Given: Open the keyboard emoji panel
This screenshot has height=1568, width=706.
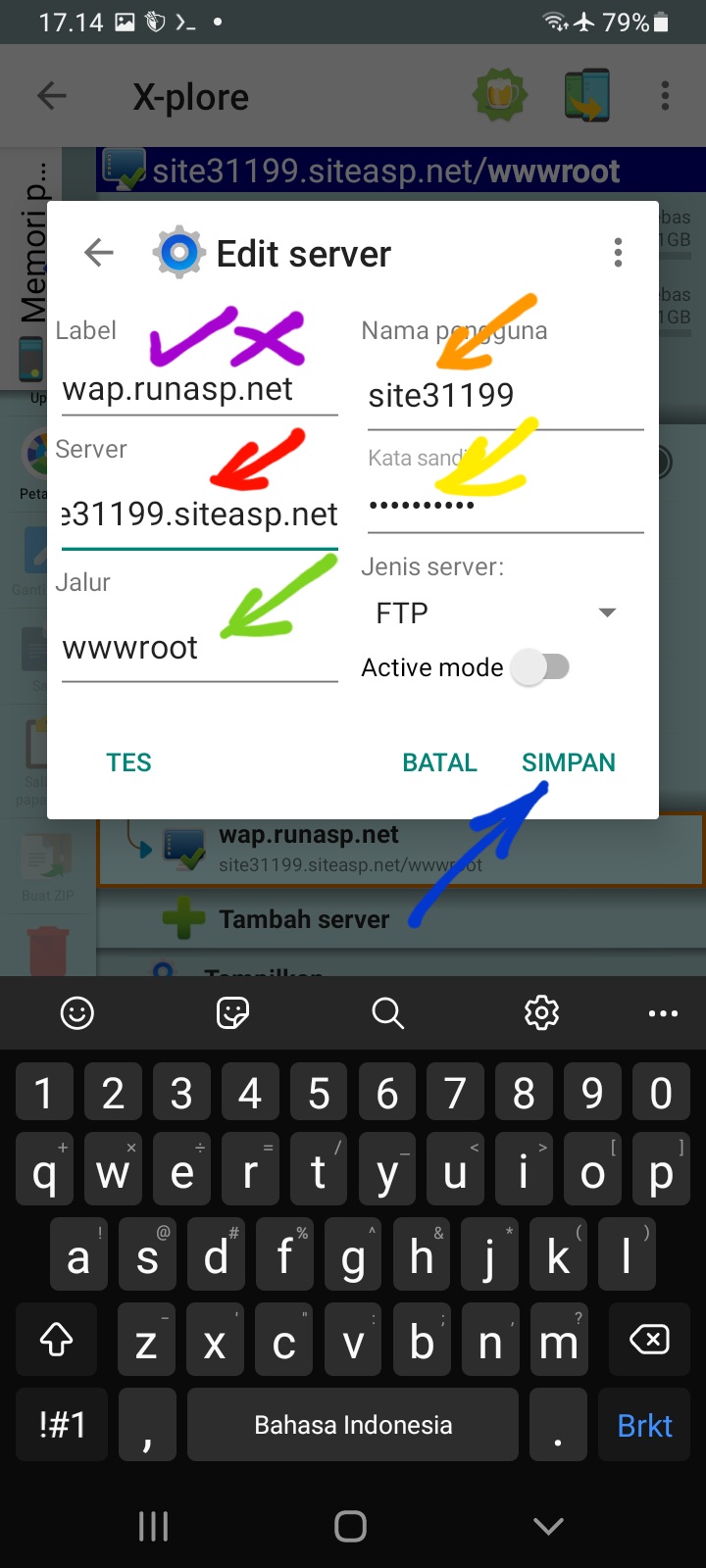Looking at the screenshot, I should pos(77,1012).
